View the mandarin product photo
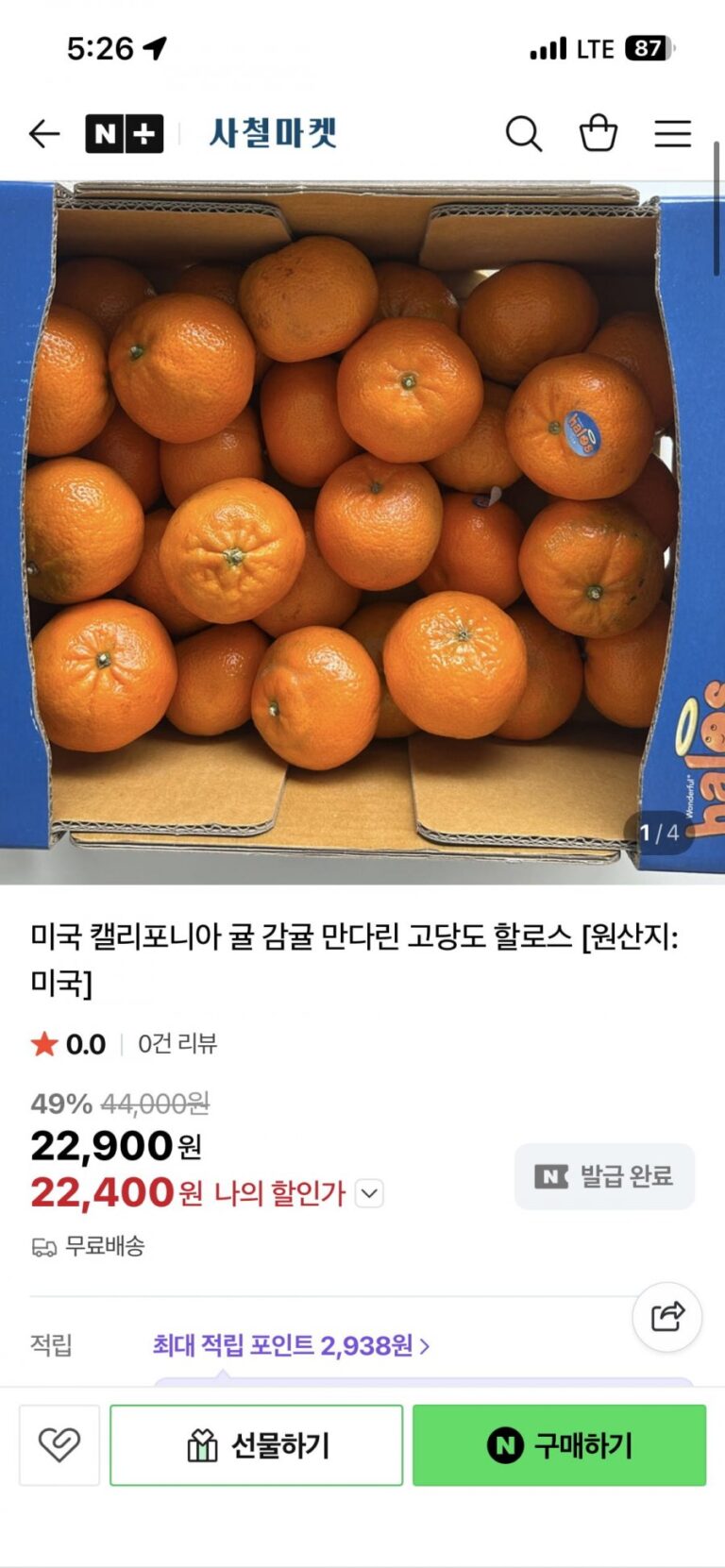The height and width of the screenshot is (1568, 725). point(362,529)
